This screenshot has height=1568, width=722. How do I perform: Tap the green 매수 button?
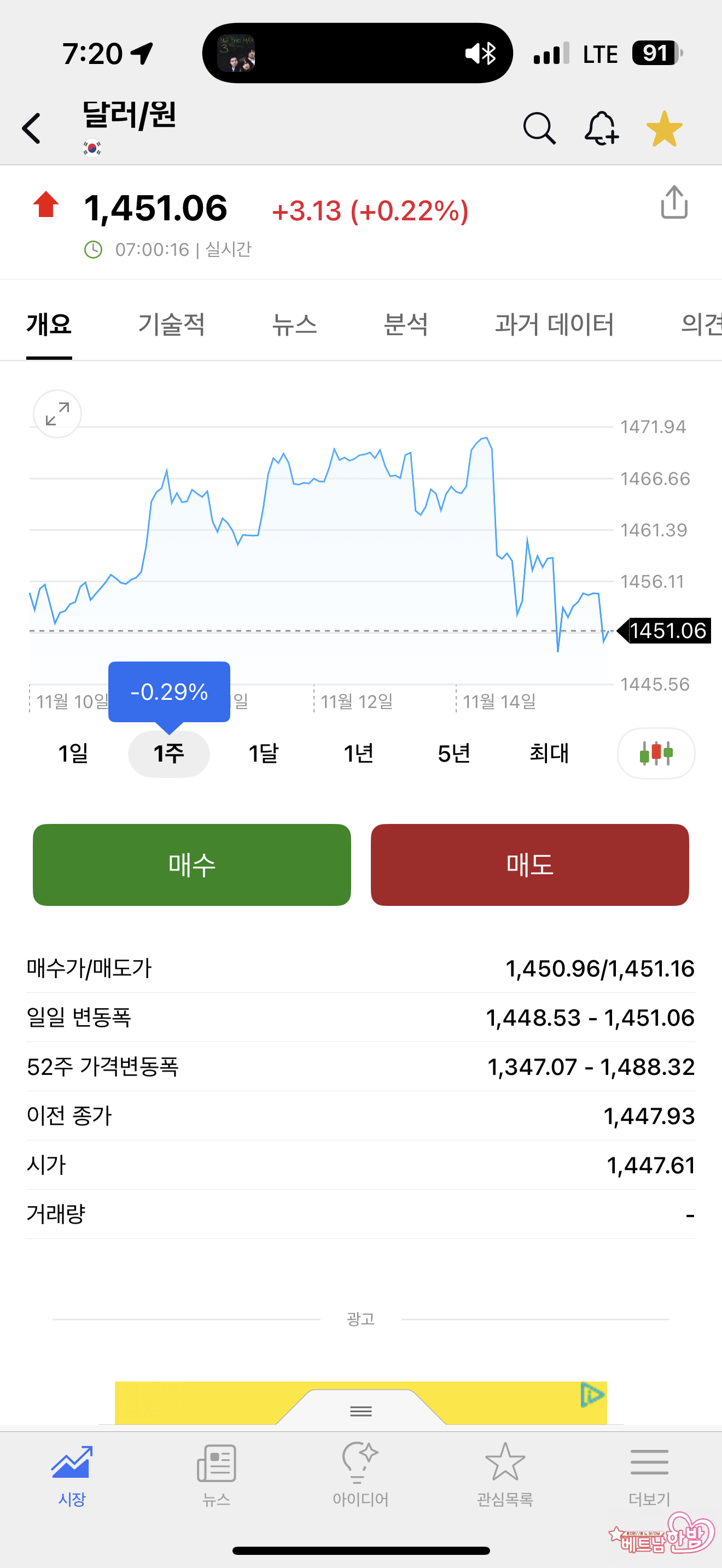pos(192,864)
